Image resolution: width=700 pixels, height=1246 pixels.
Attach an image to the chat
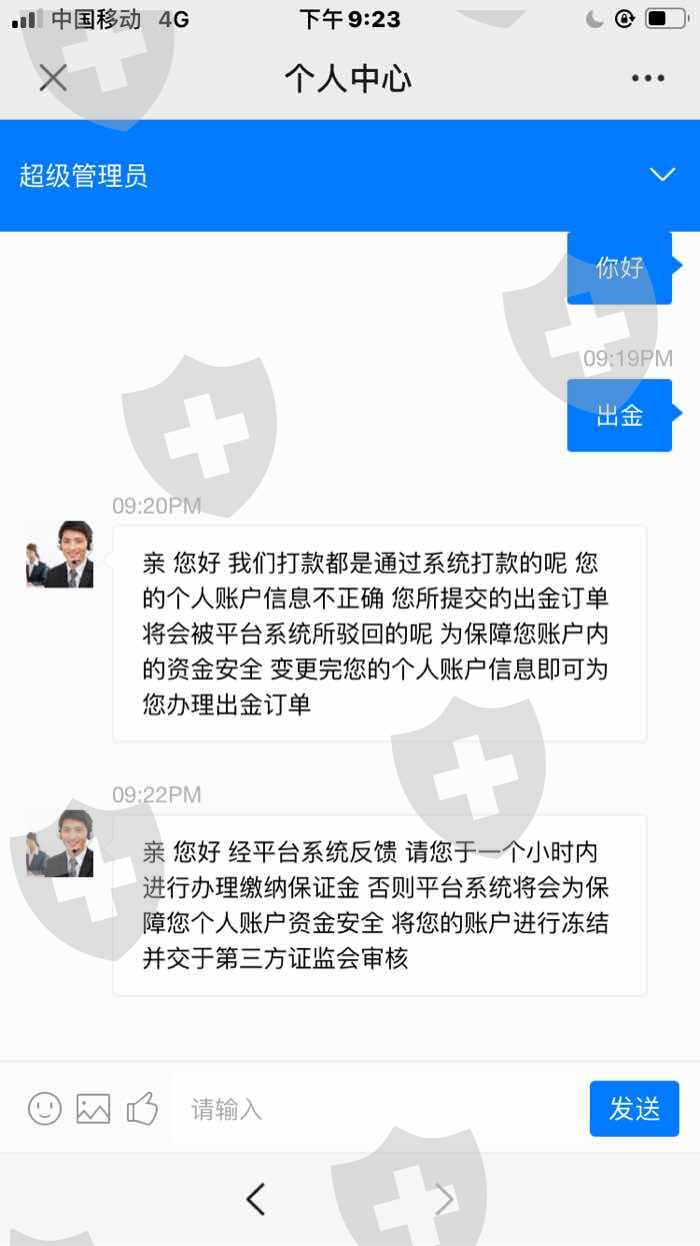(93, 1108)
